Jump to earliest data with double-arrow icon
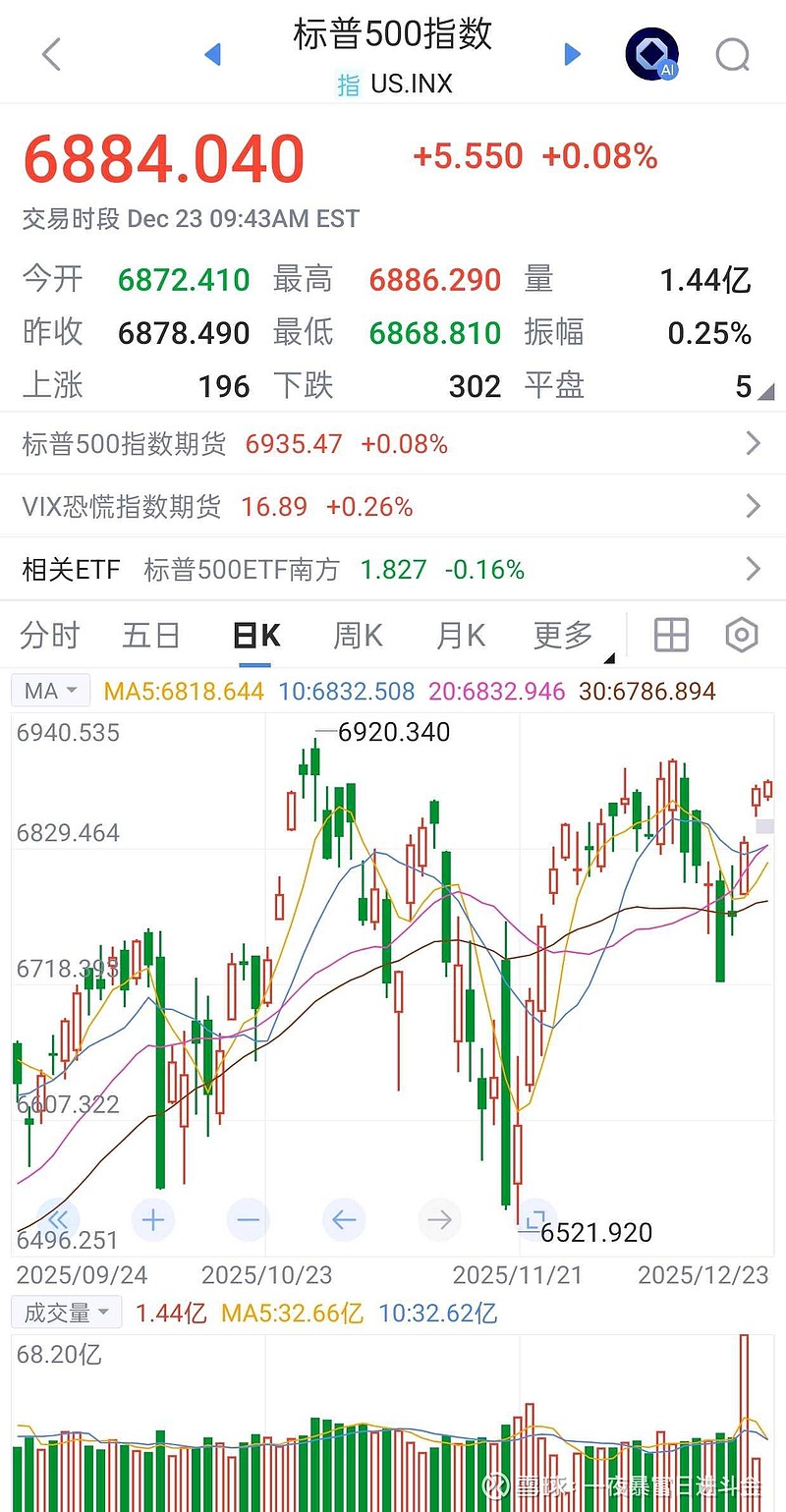This screenshot has width=786, height=1512. [x=59, y=1219]
